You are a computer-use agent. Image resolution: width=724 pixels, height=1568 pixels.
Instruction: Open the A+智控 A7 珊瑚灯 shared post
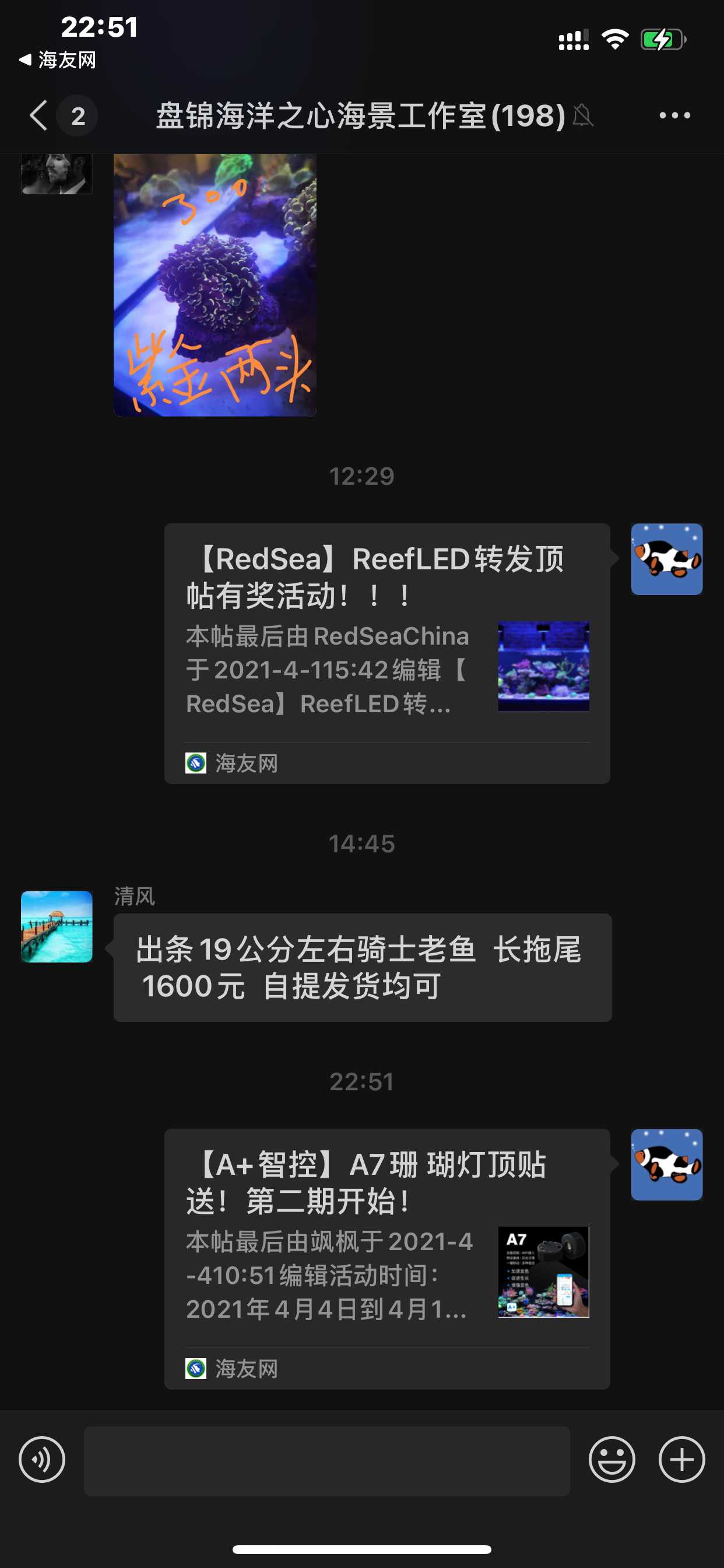[387, 1258]
